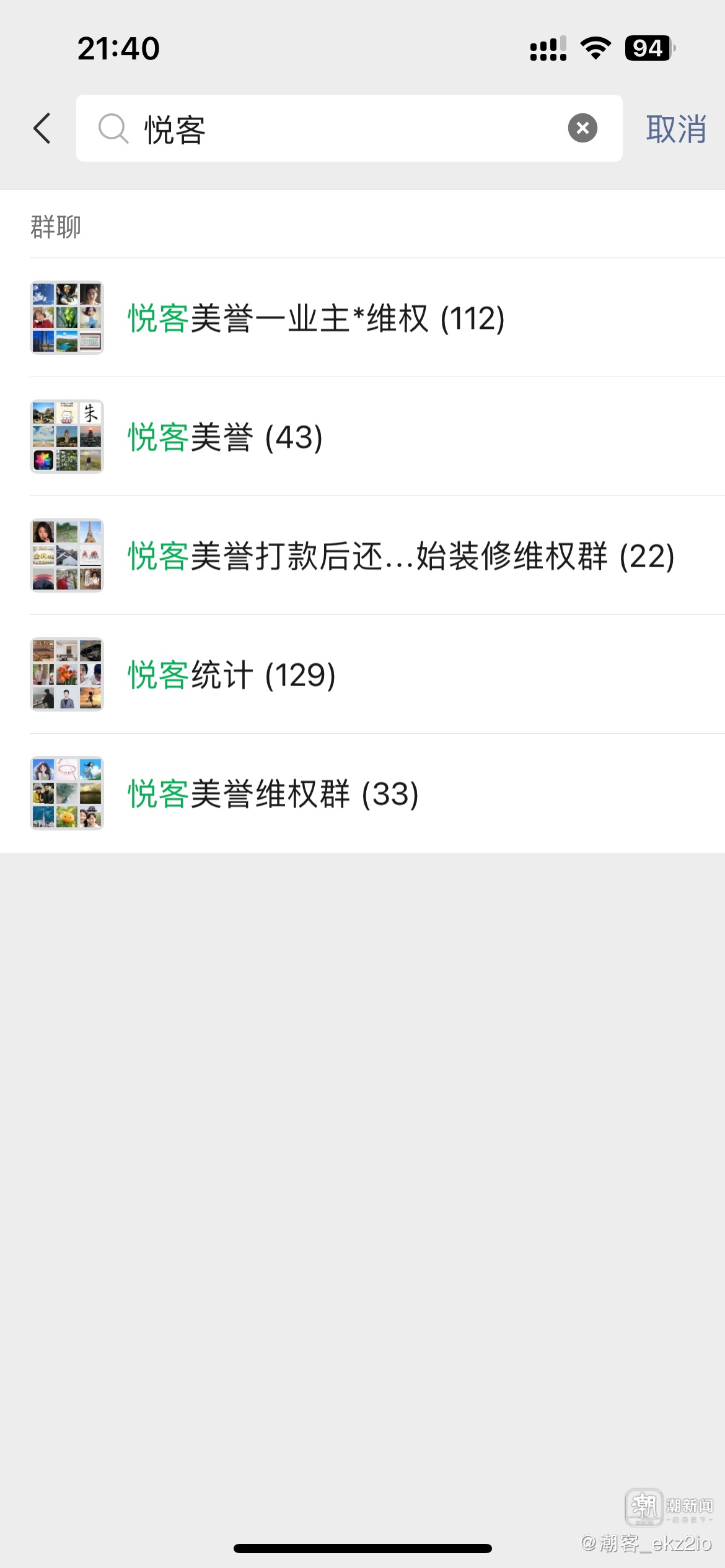Go back with the arrow icon

42,129
